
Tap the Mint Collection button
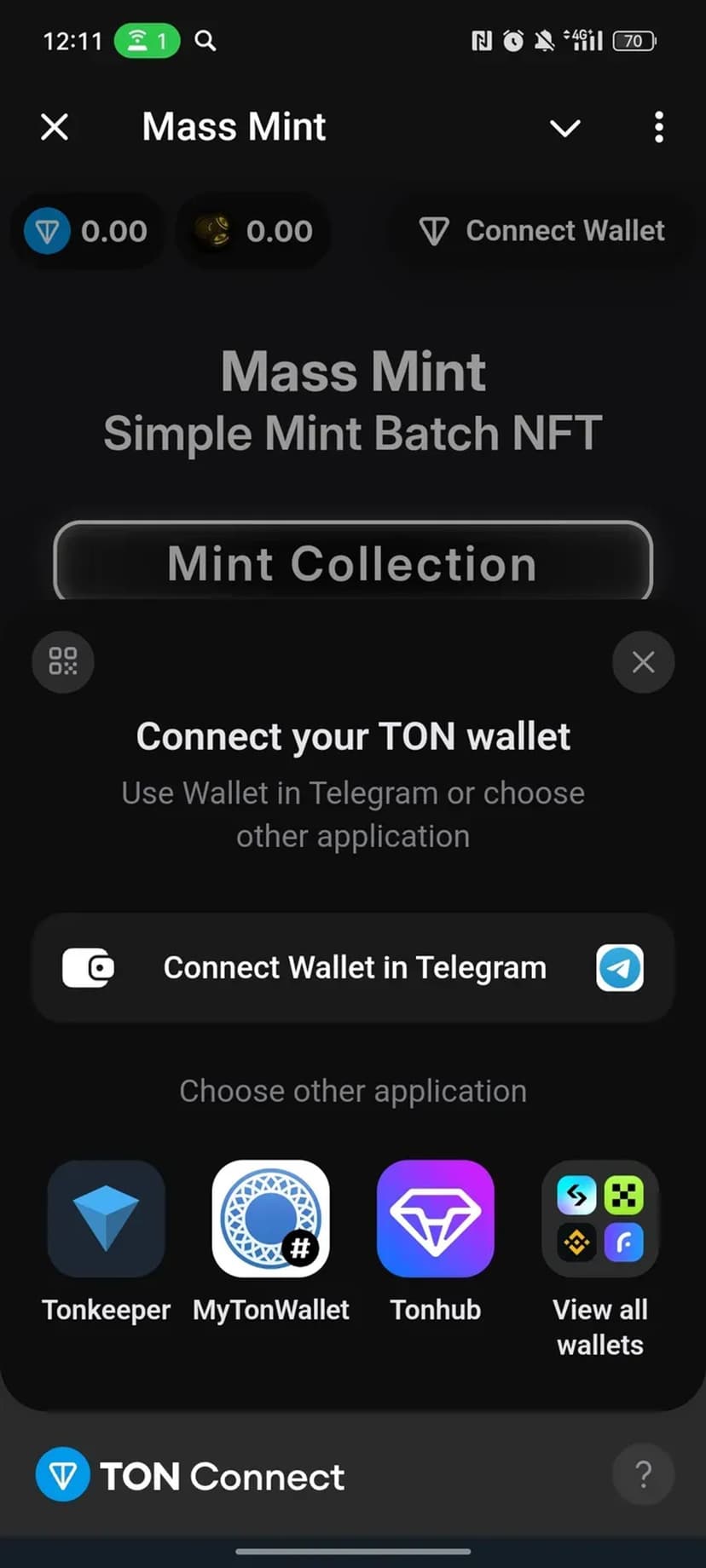coord(352,563)
